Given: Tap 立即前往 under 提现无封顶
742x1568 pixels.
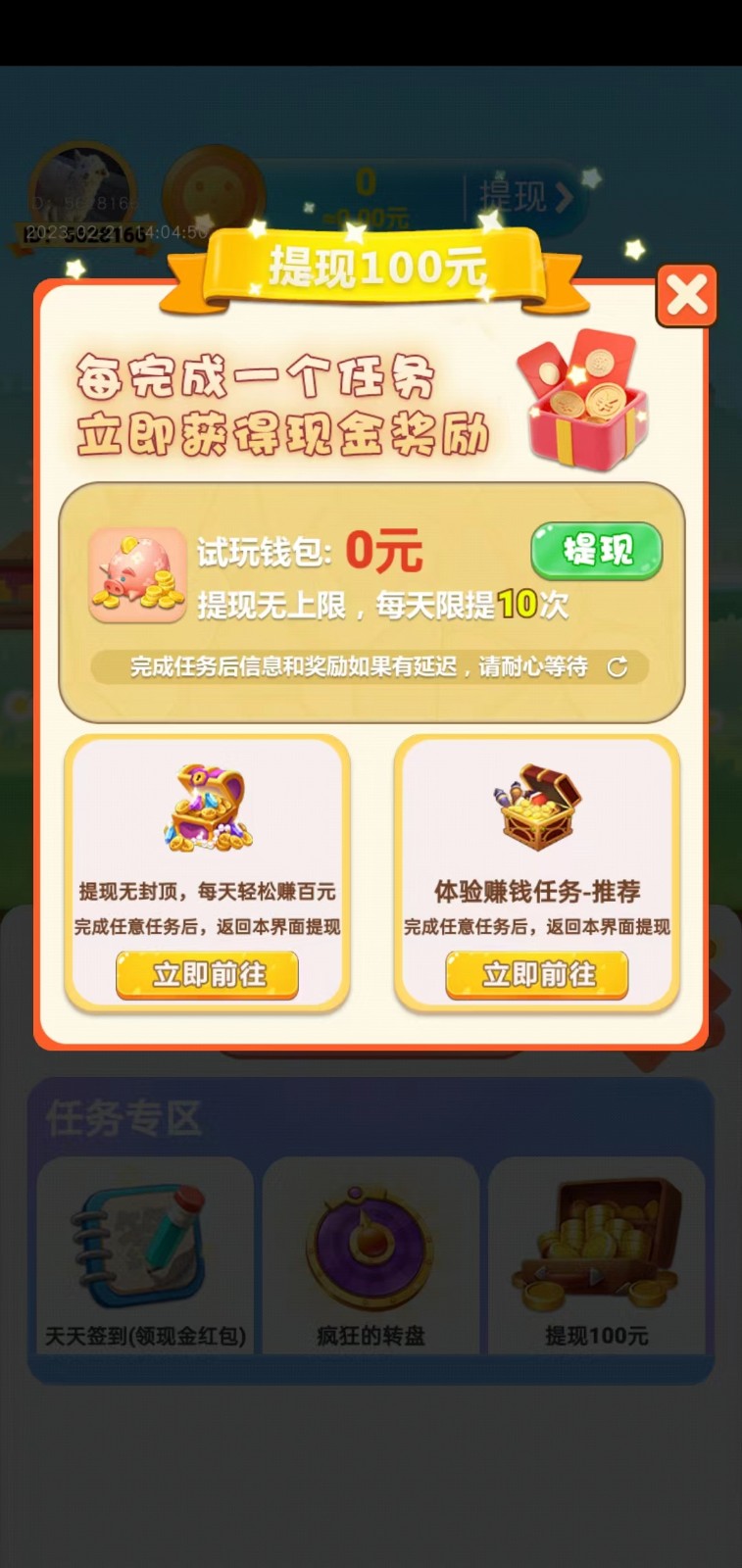Looking at the screenshot, I should (x=208, y=975).
